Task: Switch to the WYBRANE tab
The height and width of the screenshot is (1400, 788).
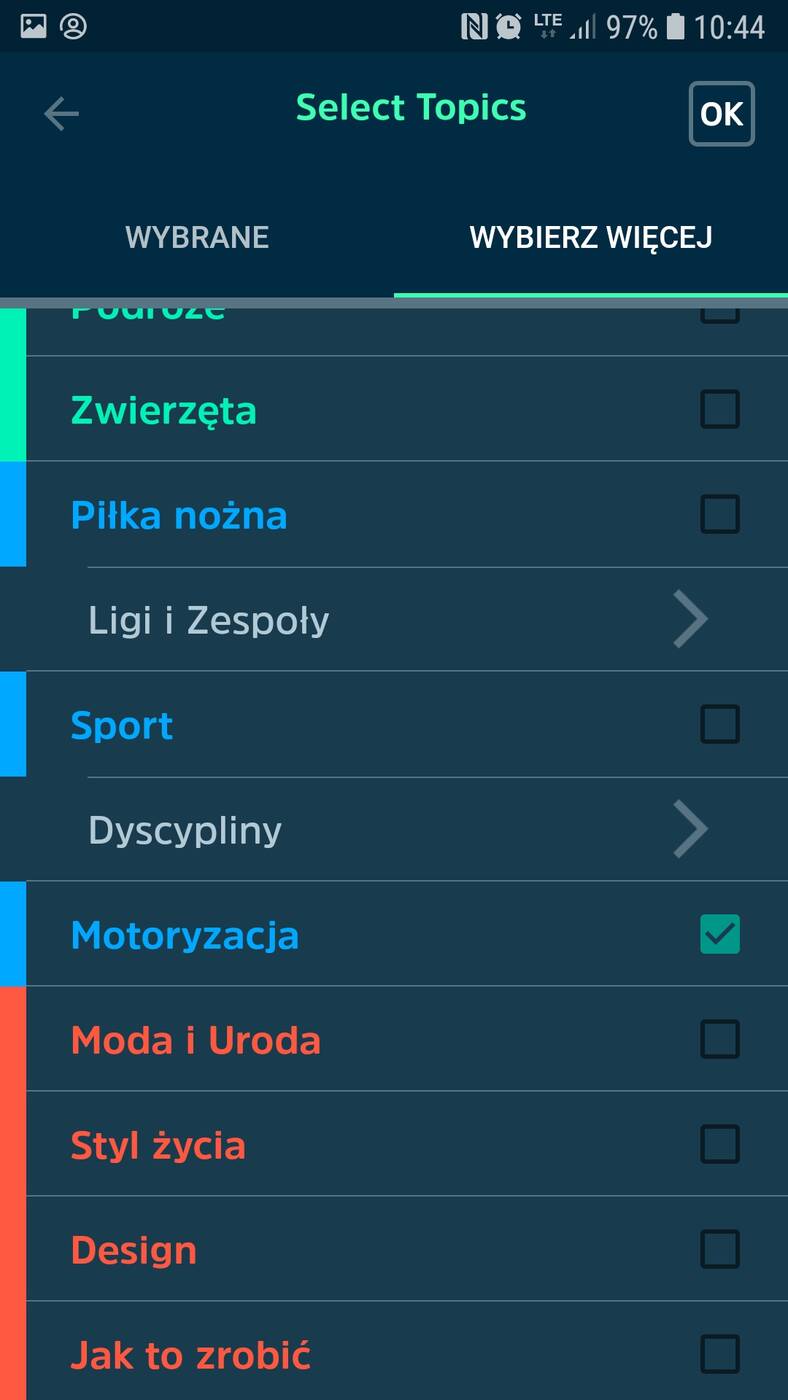Action: tap(197, 237)
